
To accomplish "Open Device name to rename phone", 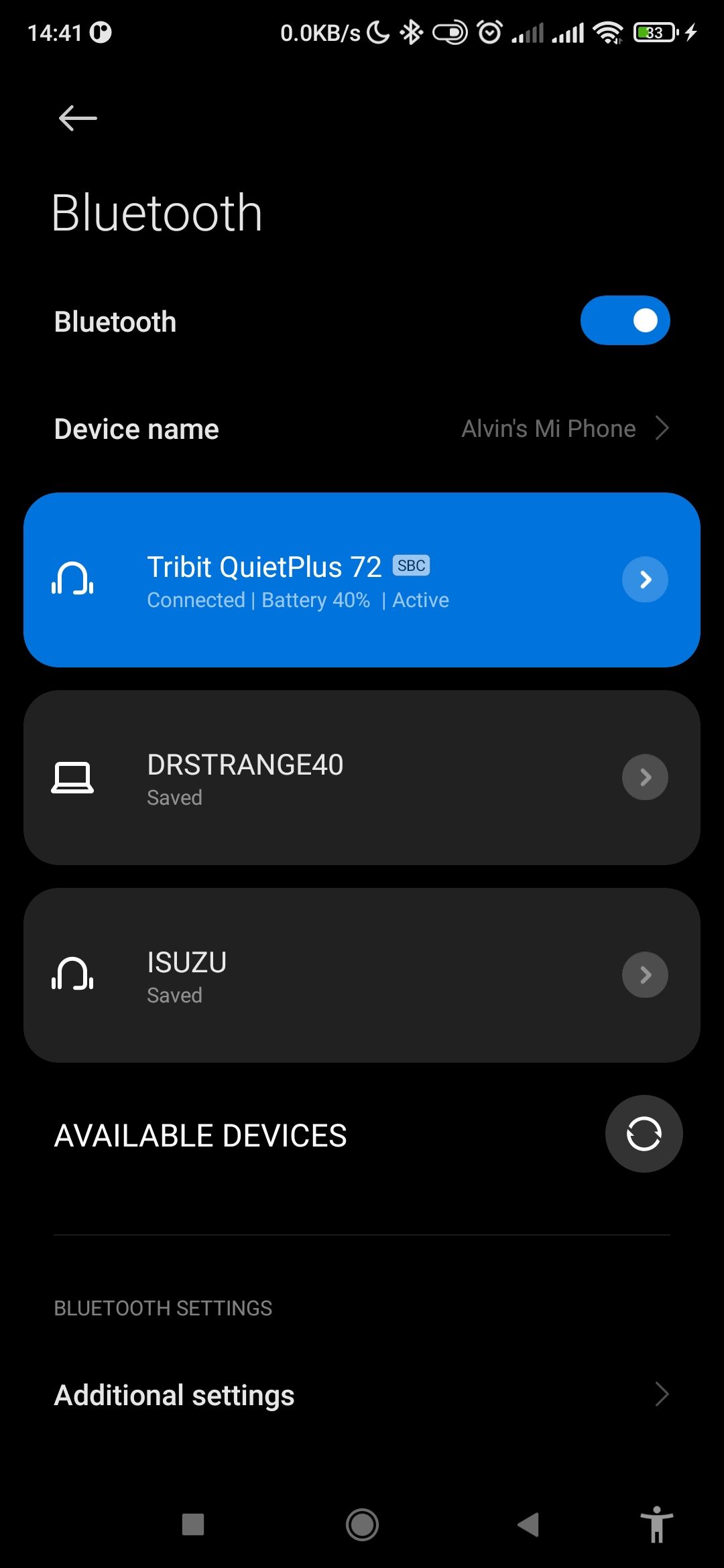I will 362,428.
